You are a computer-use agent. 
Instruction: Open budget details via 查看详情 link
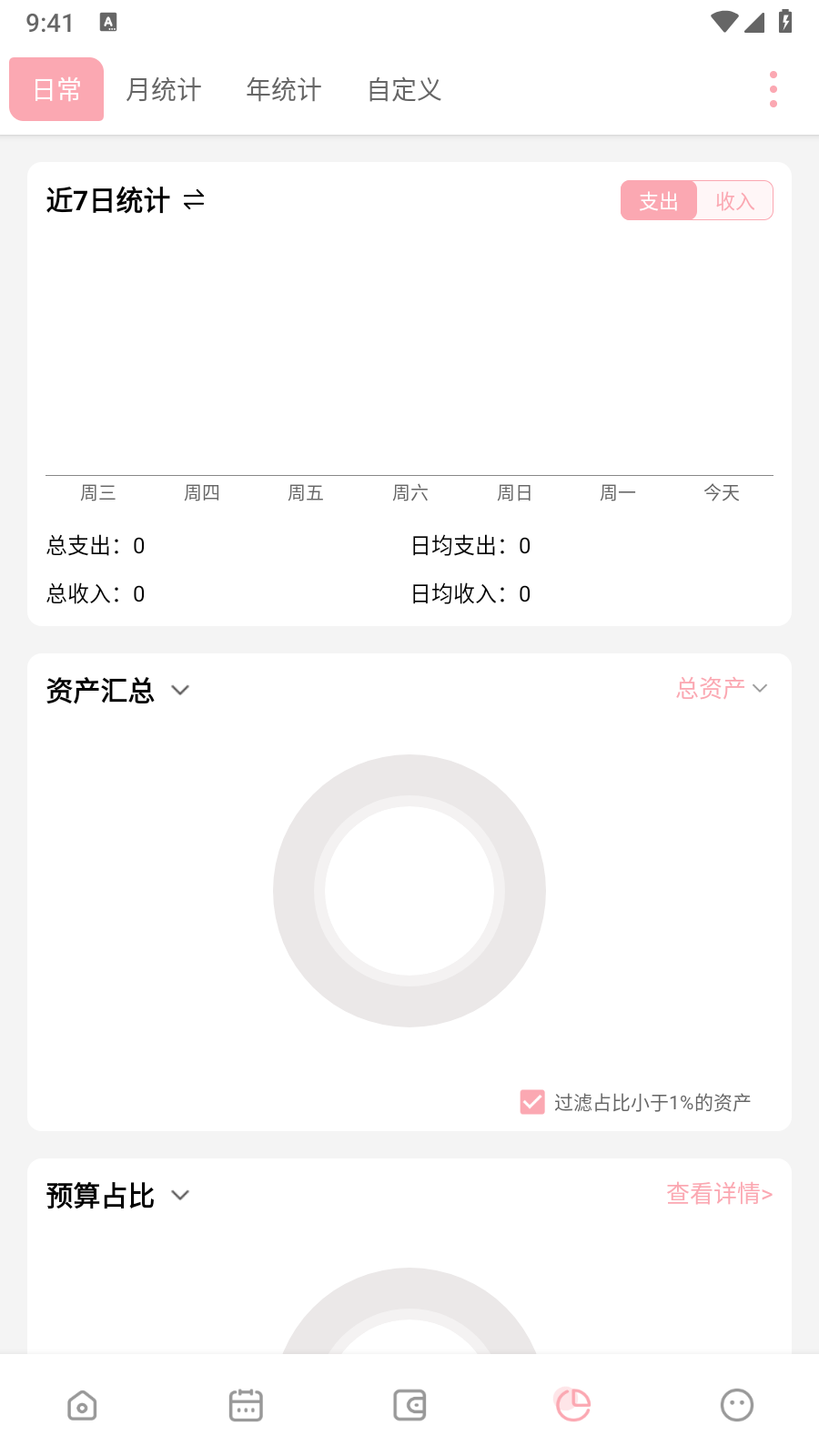point(719,1194)
